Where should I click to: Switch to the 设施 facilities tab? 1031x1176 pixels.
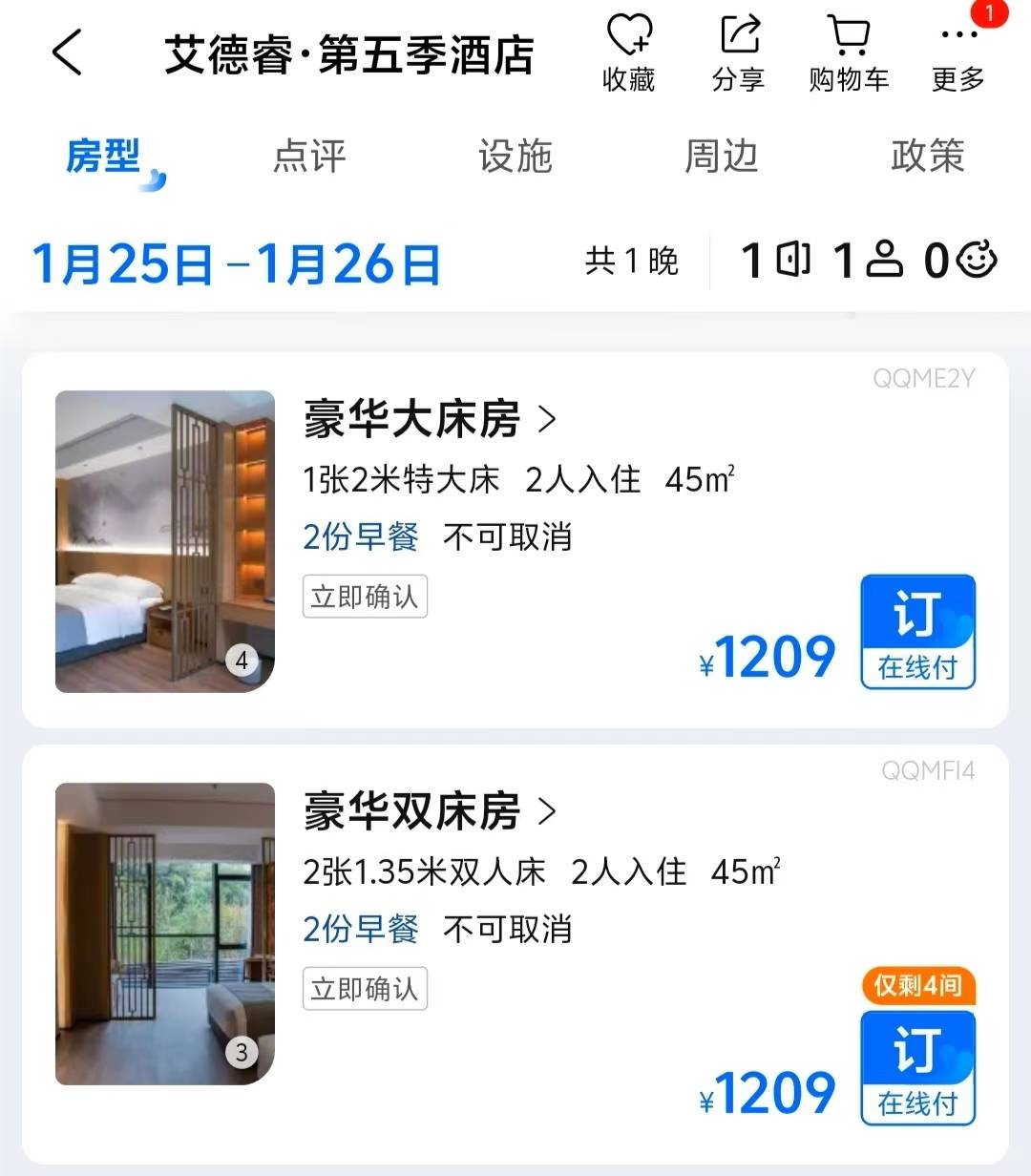[x=515, y=157]
